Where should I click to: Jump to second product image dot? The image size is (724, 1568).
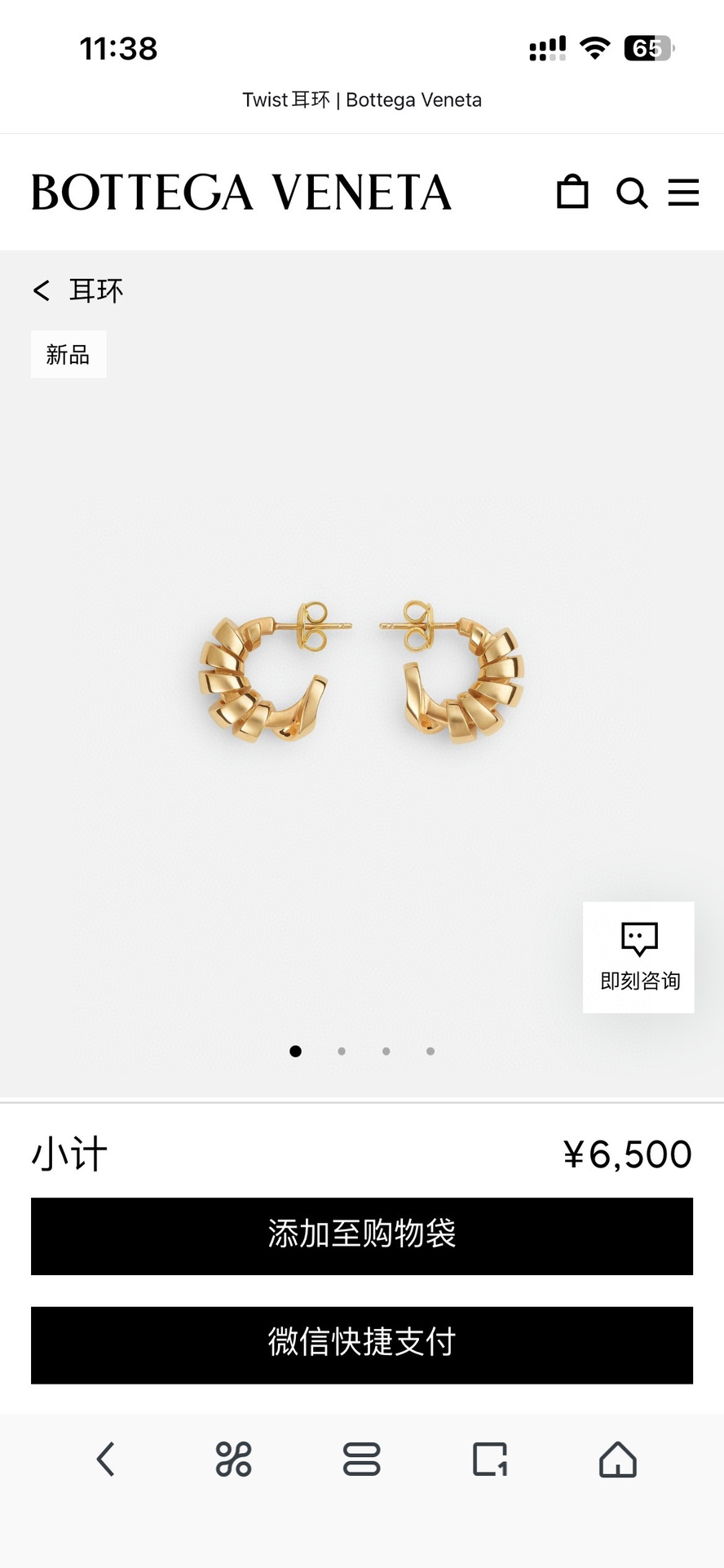point(342,1052)
